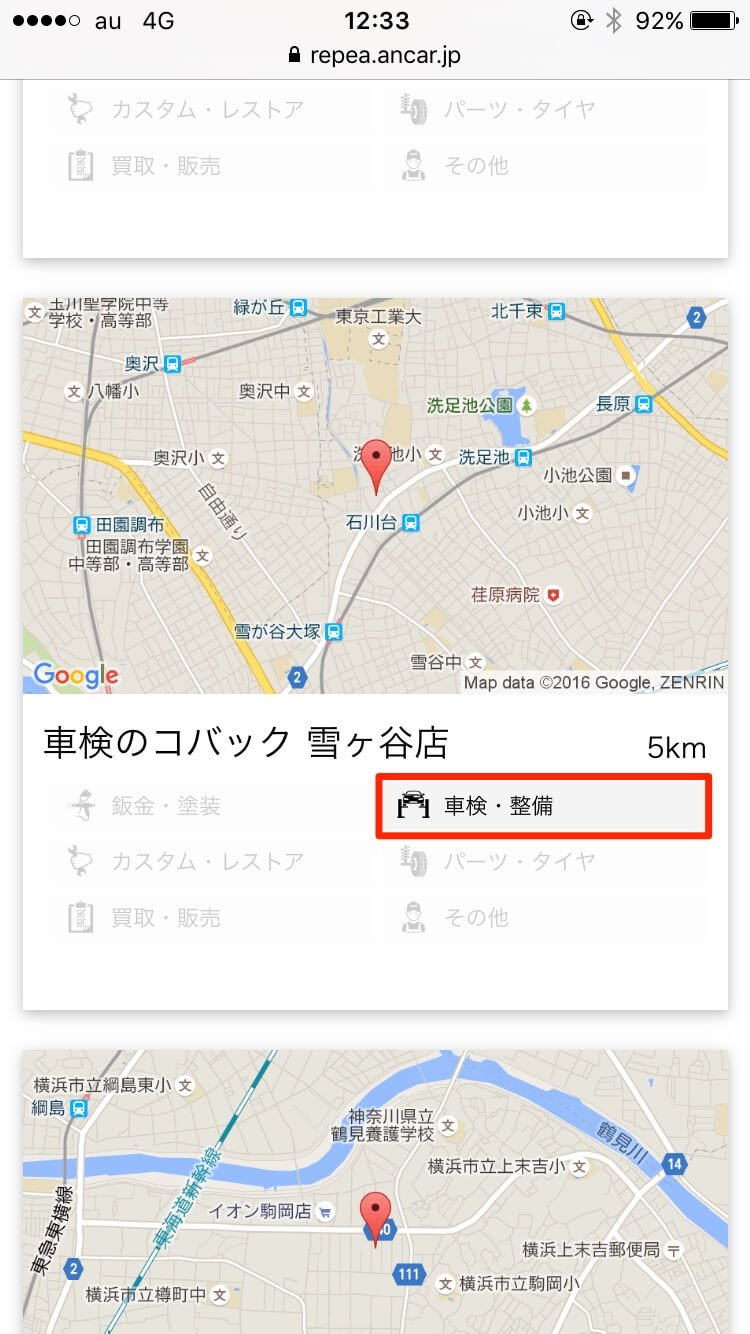Tap the repea.ancar.jp address bar
Screen dimensions: 750x1334
coord(375,55)
